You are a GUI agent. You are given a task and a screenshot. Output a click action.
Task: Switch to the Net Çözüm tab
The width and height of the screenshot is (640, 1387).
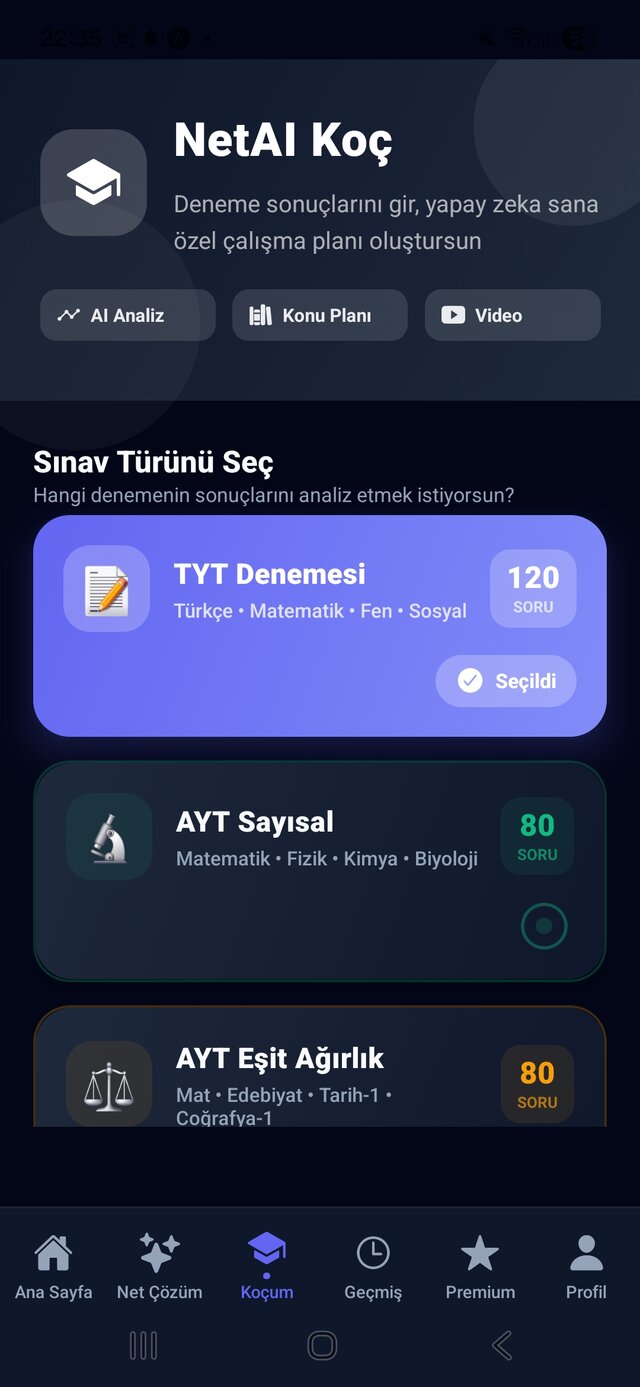[x=159, y=1266]
